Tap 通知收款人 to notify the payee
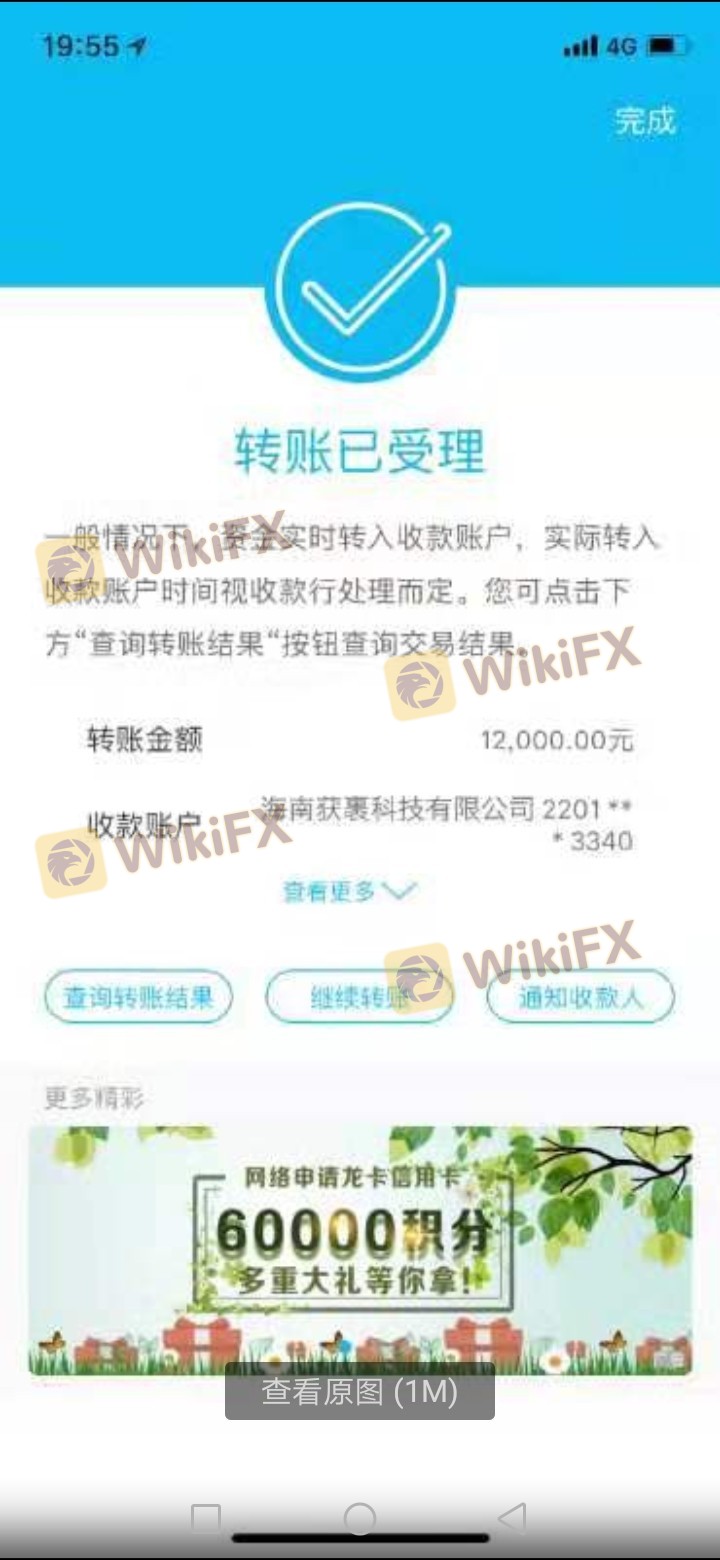 pos(580,997)
